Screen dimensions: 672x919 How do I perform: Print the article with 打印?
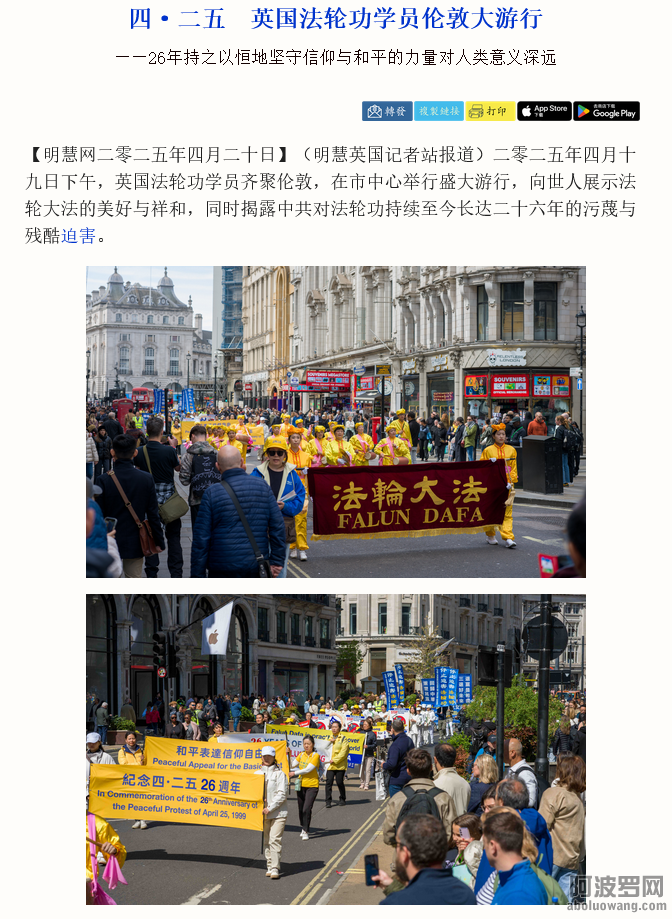490,111
